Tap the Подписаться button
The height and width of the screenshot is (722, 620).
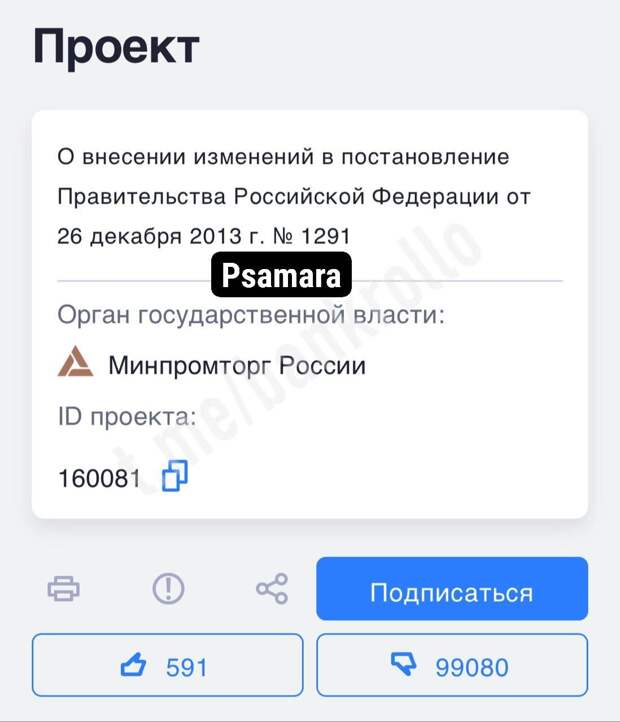pyautogui.click(x=452, y=591)
